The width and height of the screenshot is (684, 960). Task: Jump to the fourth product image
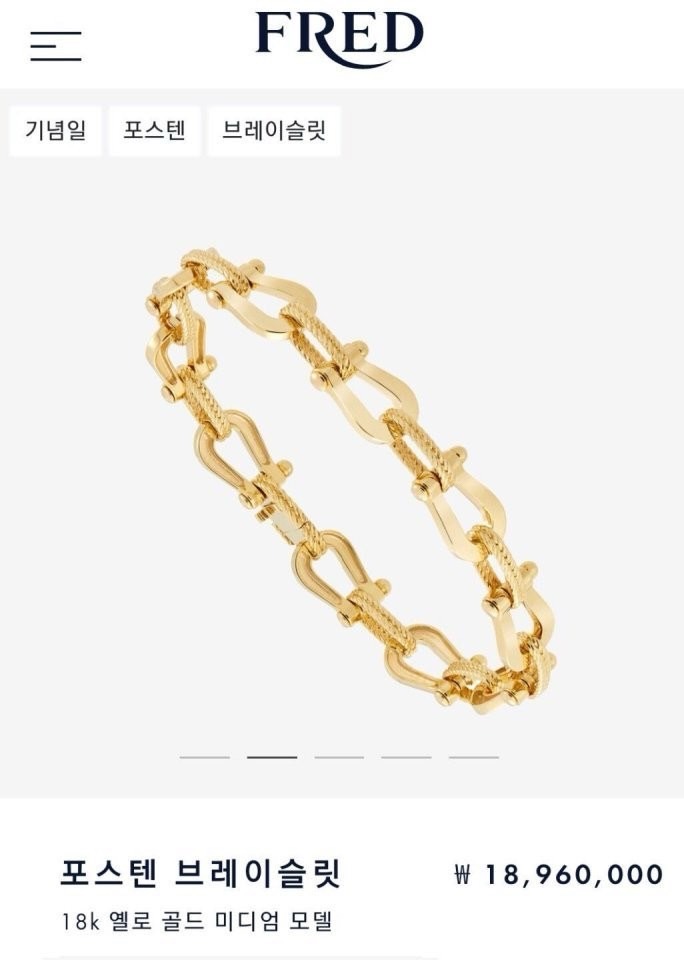pos(406,757)
